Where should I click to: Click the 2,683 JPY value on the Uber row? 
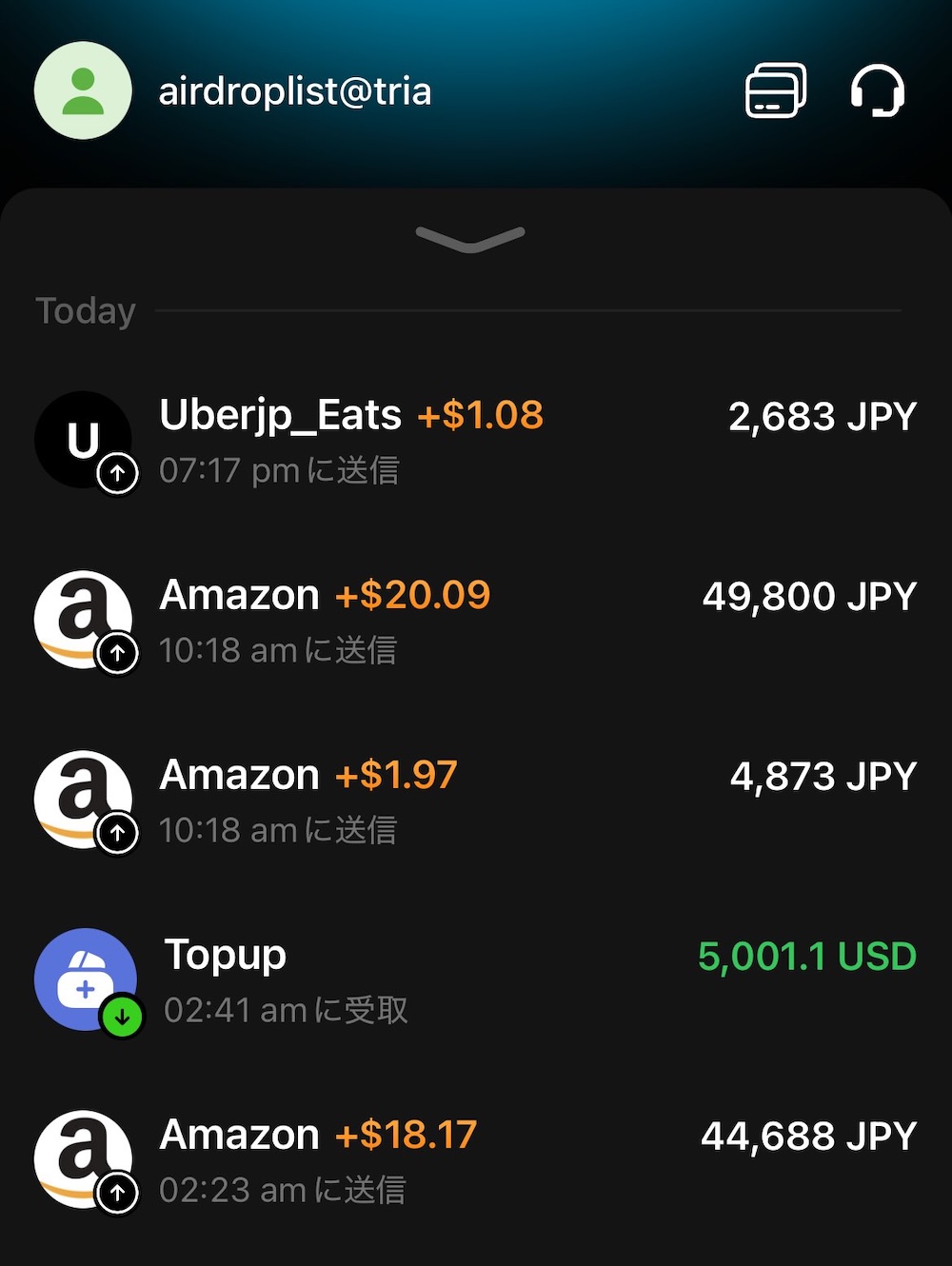823,416
